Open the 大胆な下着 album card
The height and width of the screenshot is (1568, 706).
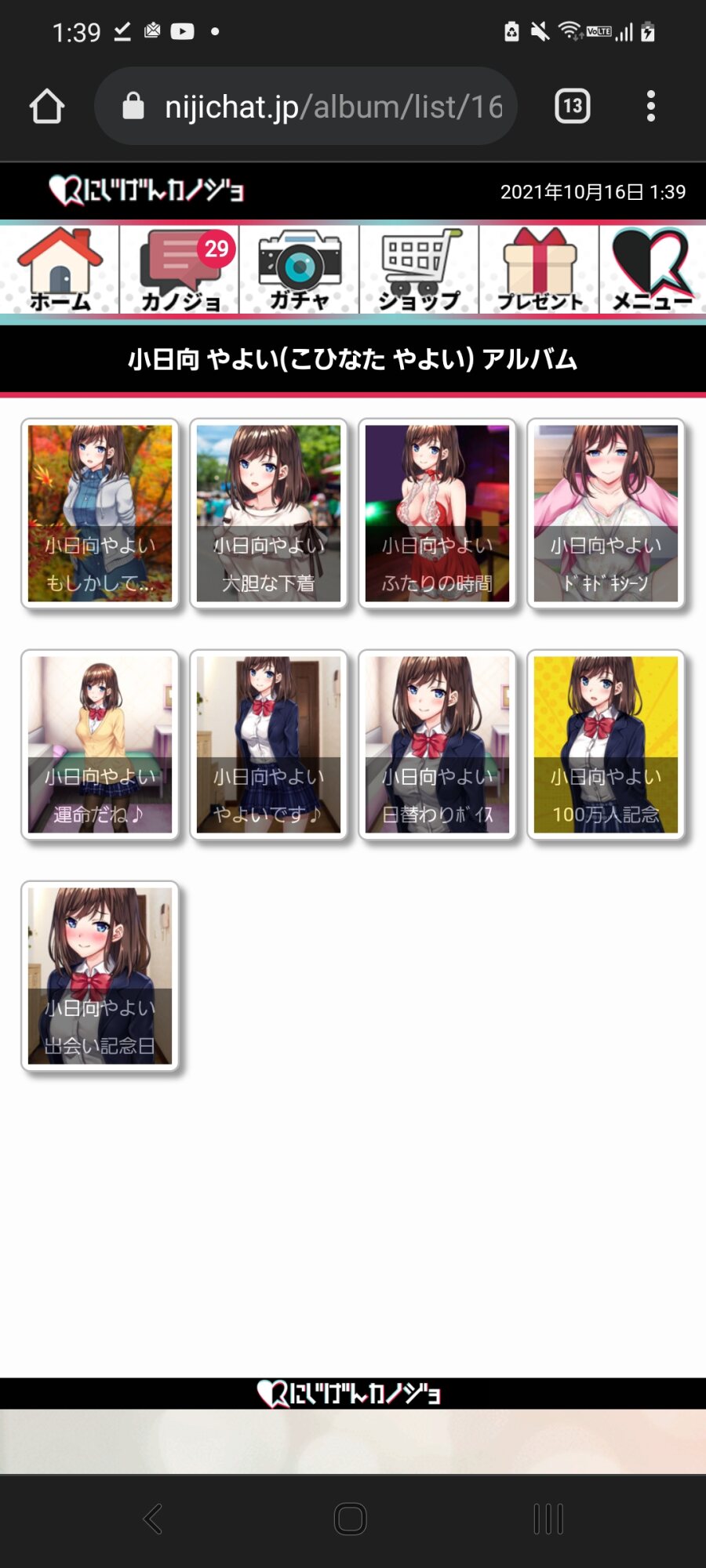click(268, 514)
